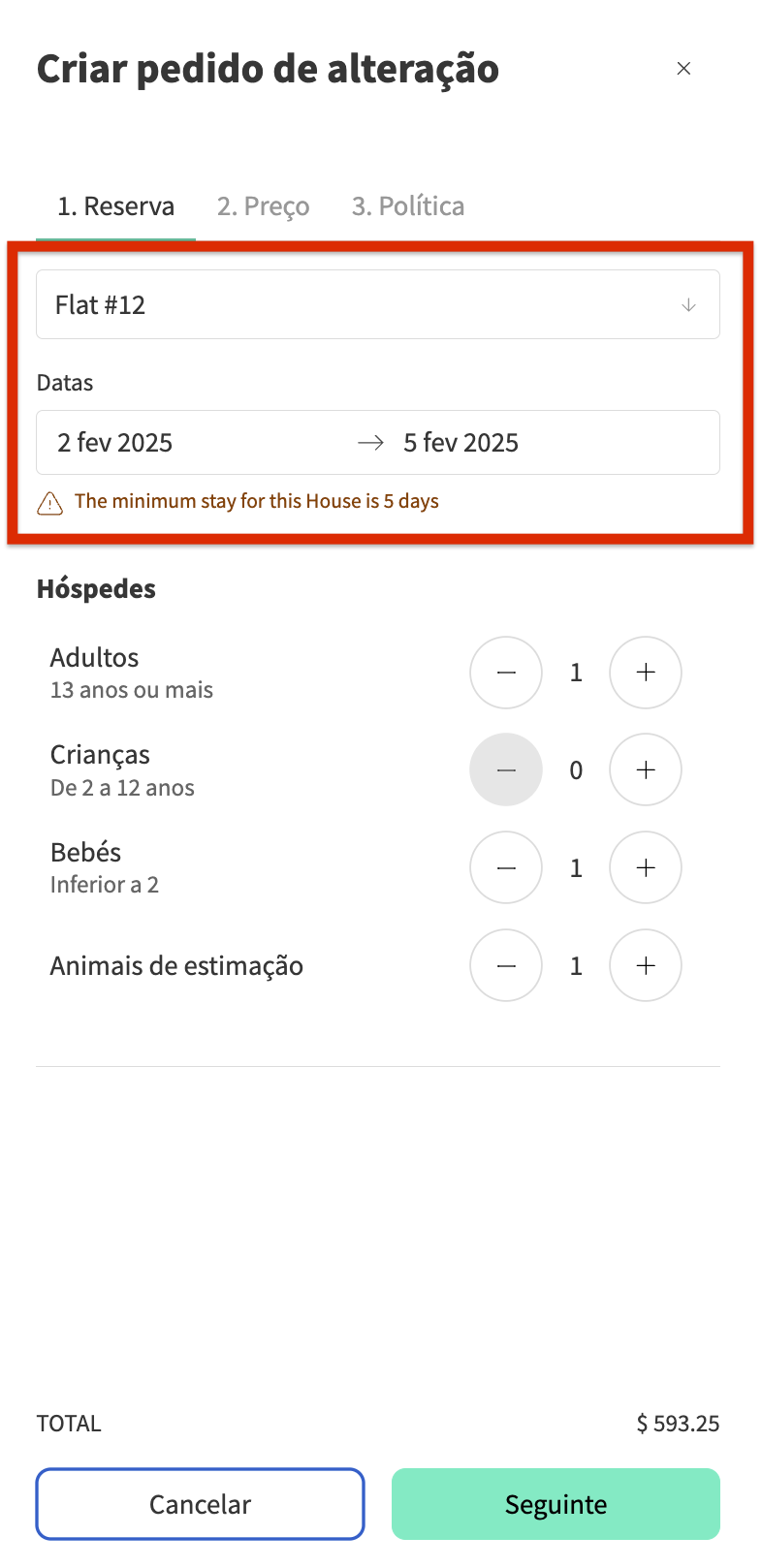Click the Seguinte button

tap(555, 1503)
